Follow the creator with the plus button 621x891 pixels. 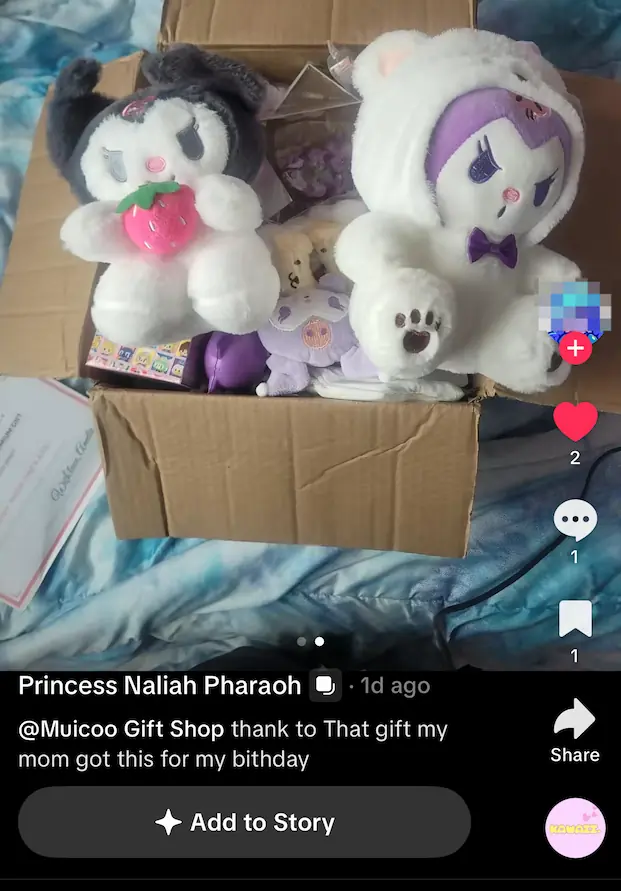[x=575, y=349]
